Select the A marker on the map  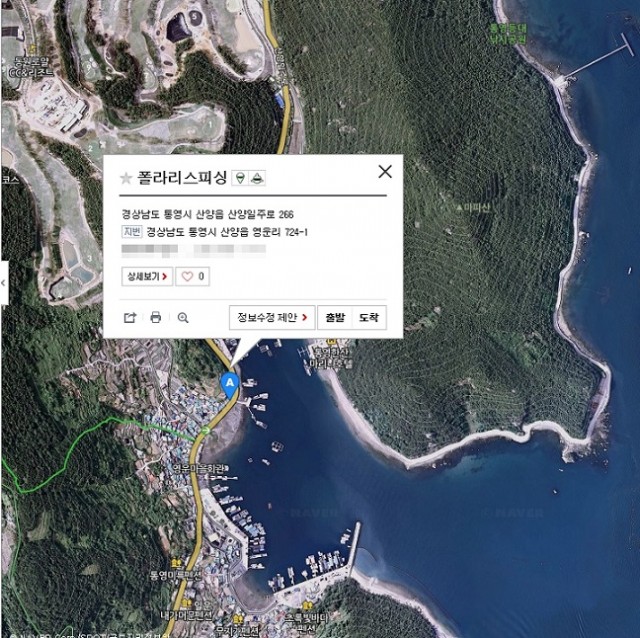(x=230, y=382)
